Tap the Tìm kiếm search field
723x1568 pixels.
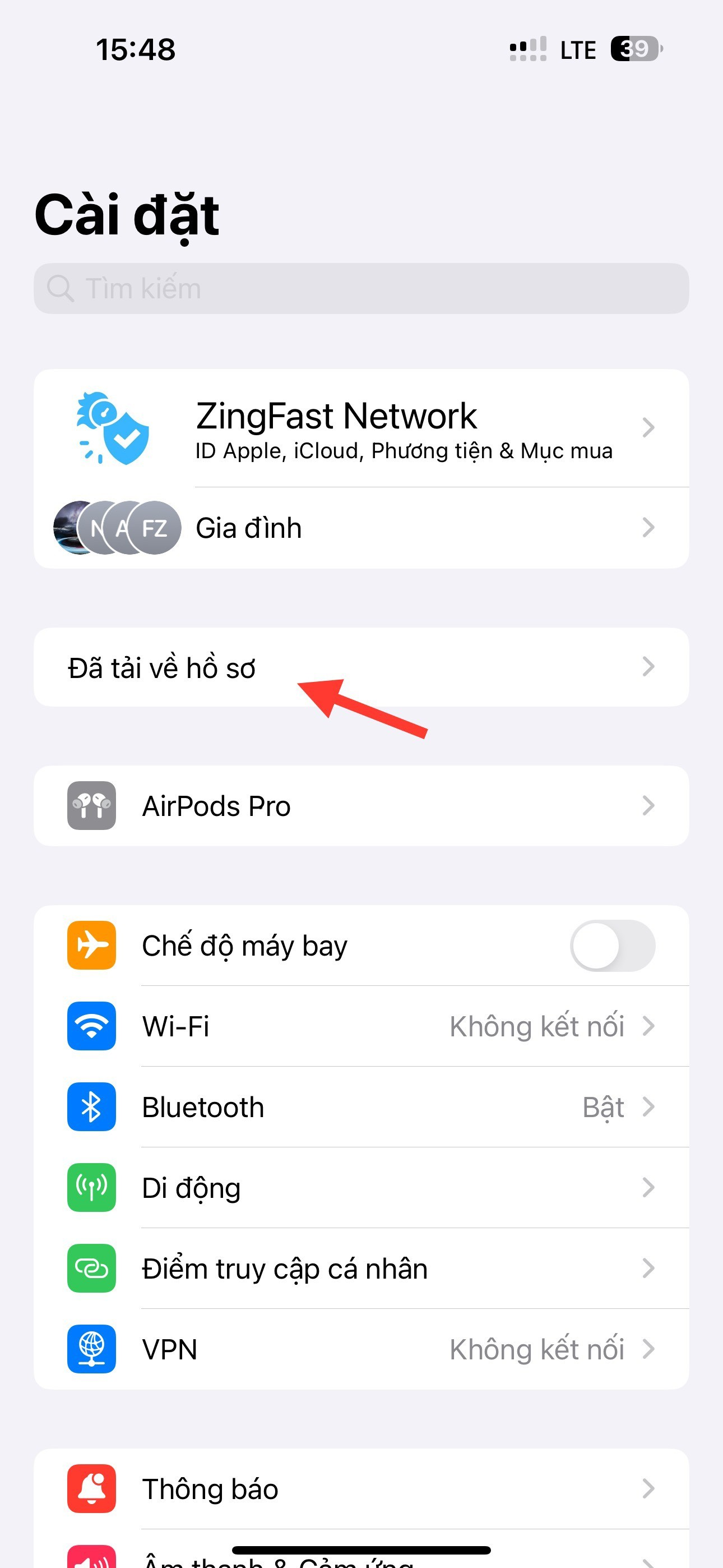pyautogui.click(x=361, y=288)
